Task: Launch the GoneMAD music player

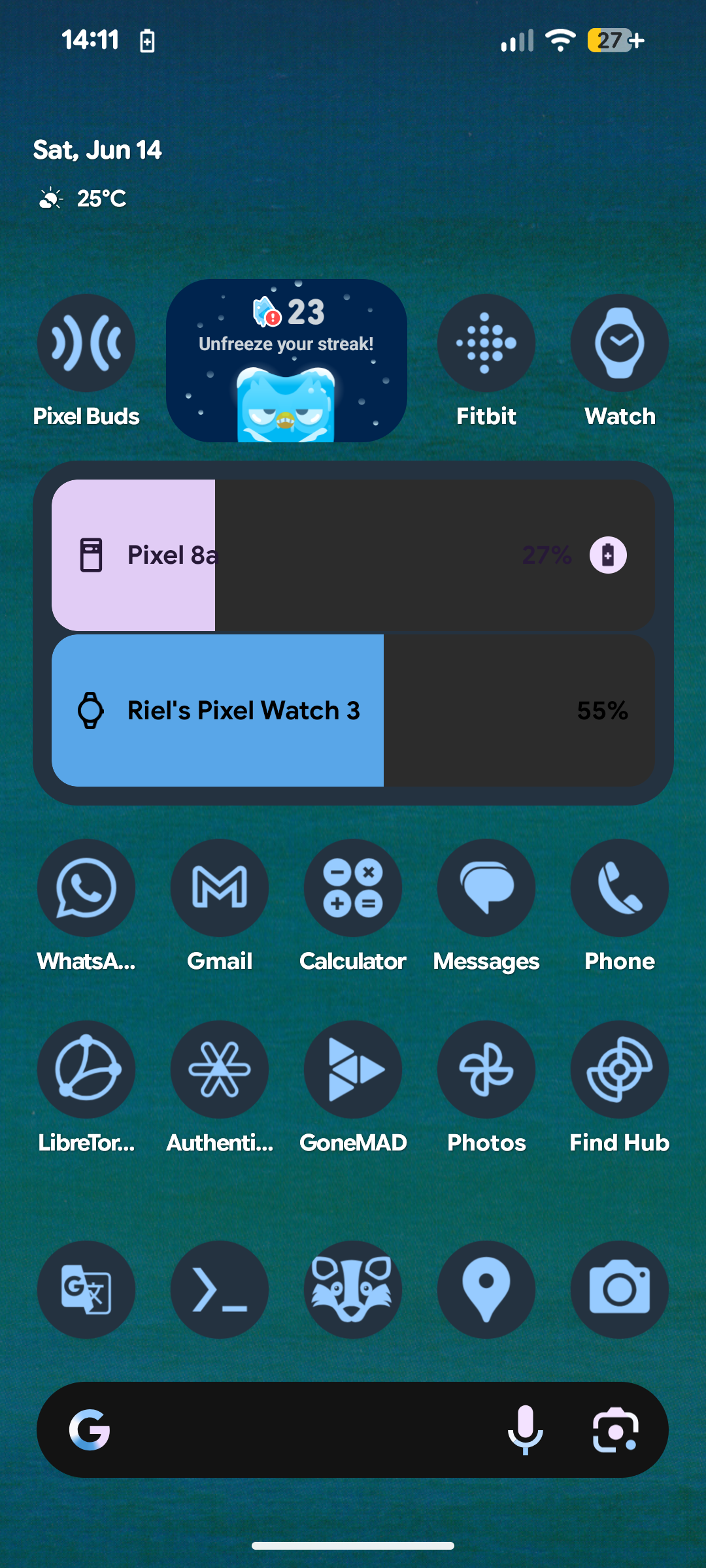Action: point(353,1070)
